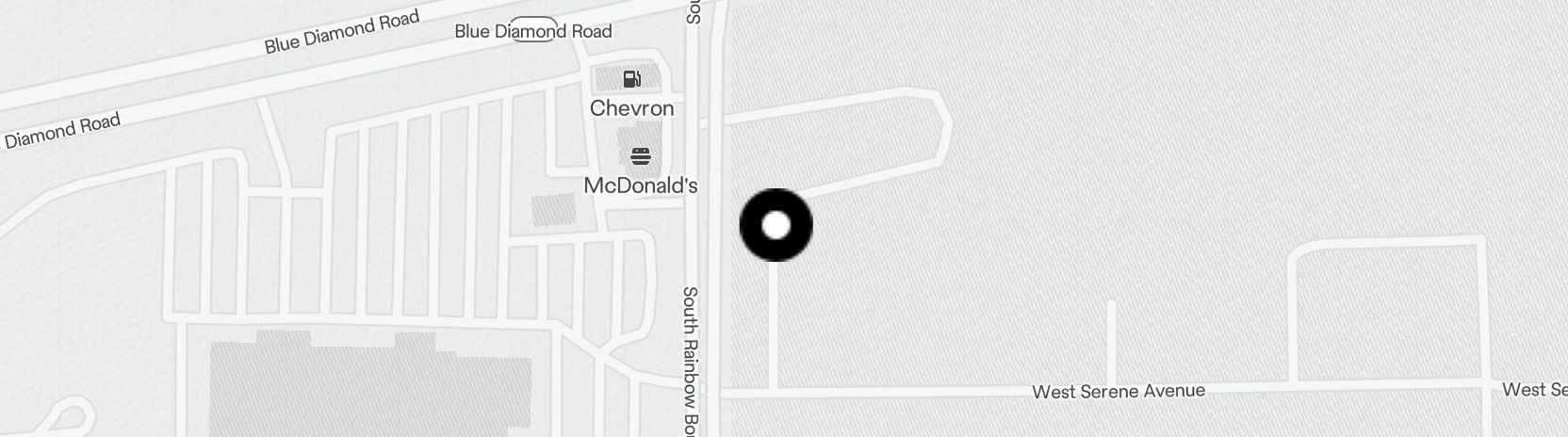Tap the black location pin marker
1568x437 pixels.
pyautogui.click(x=776, y=225)
